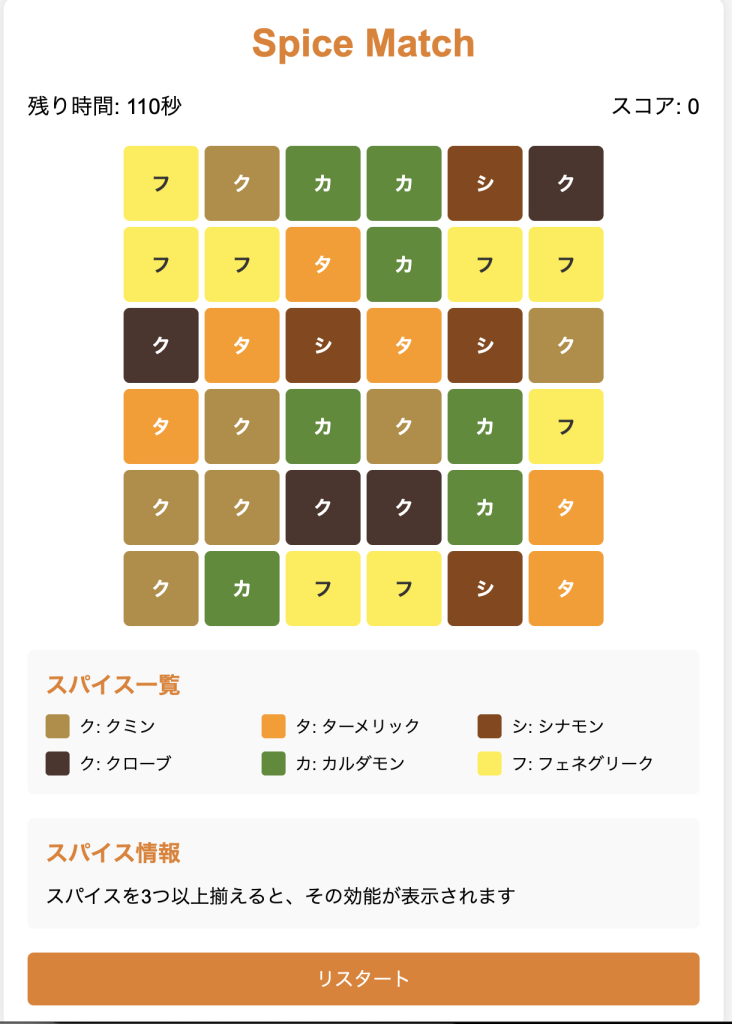This screenshot has height=1024, width=732.
Task: Select the fenugreek フ tile in the fourth row
Action: point(566,426)
